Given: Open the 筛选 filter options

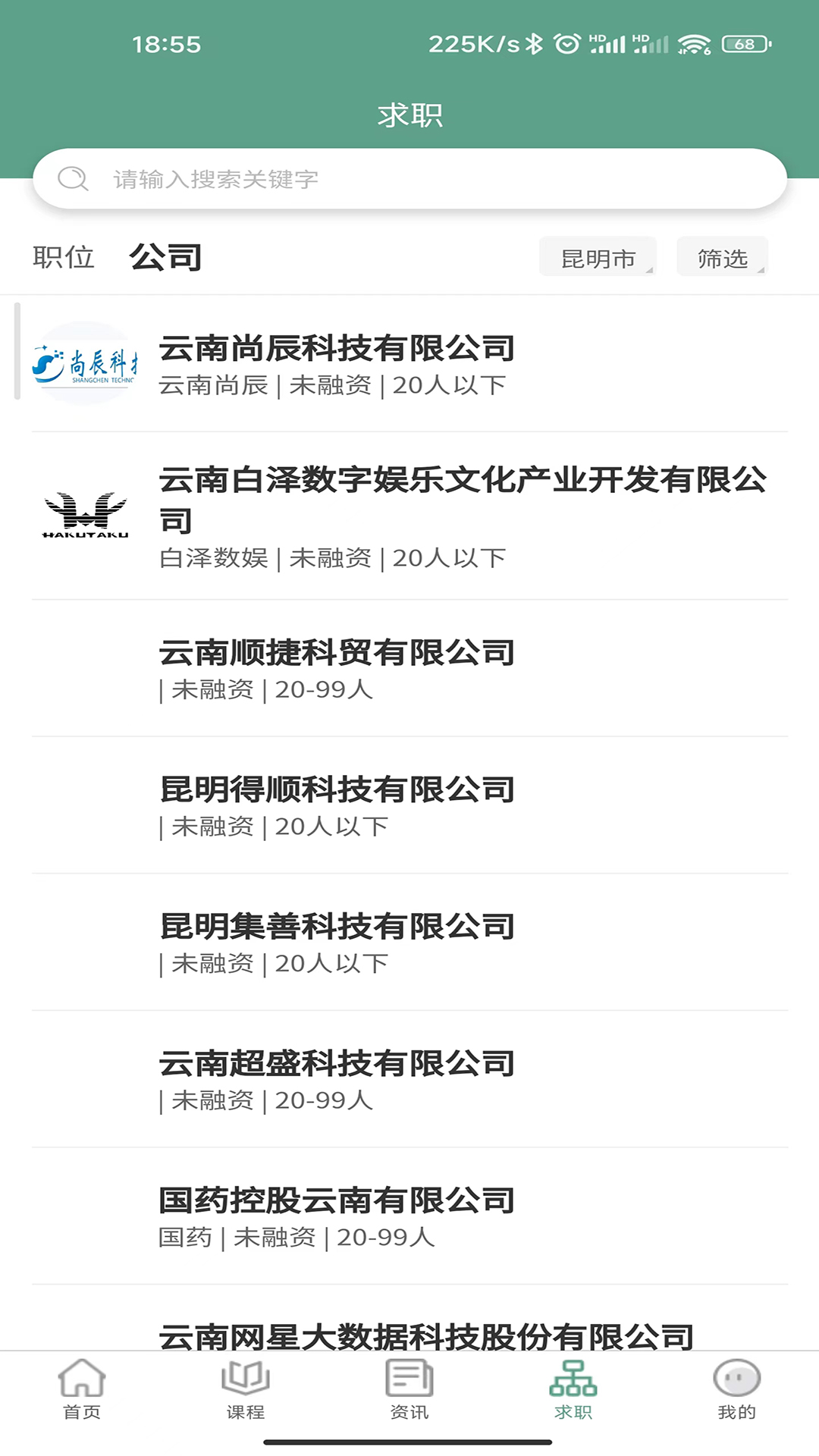Looking at the screenshot, I should (x=722, y=258).
